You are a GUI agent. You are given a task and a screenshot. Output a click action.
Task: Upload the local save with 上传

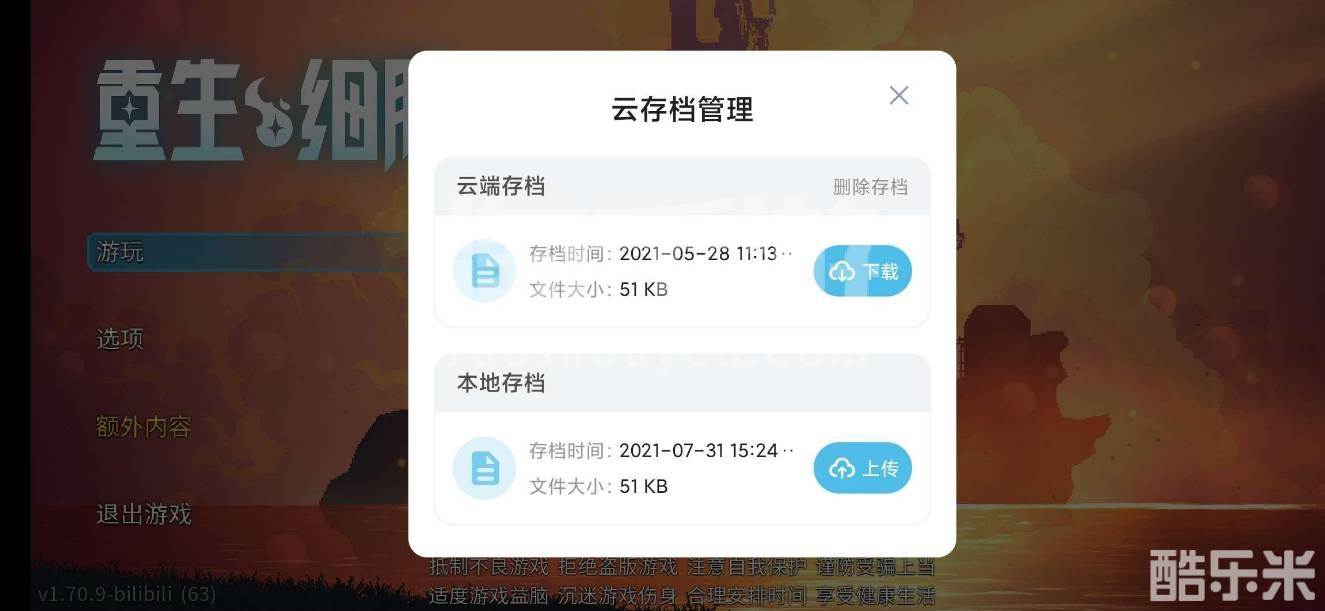[x=862, y=468]
